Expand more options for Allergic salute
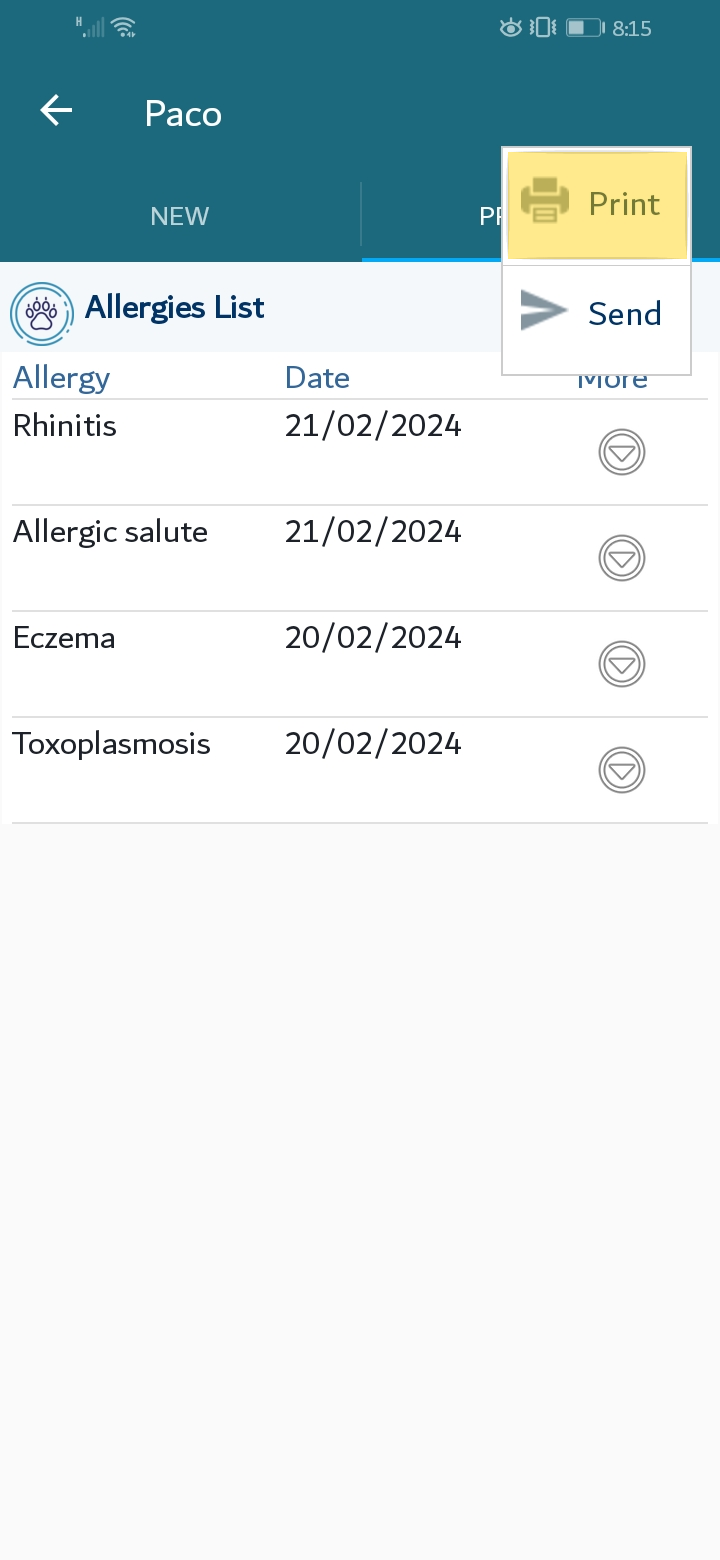This screenshot has height=1560, width=720. [x=622, y=558]
